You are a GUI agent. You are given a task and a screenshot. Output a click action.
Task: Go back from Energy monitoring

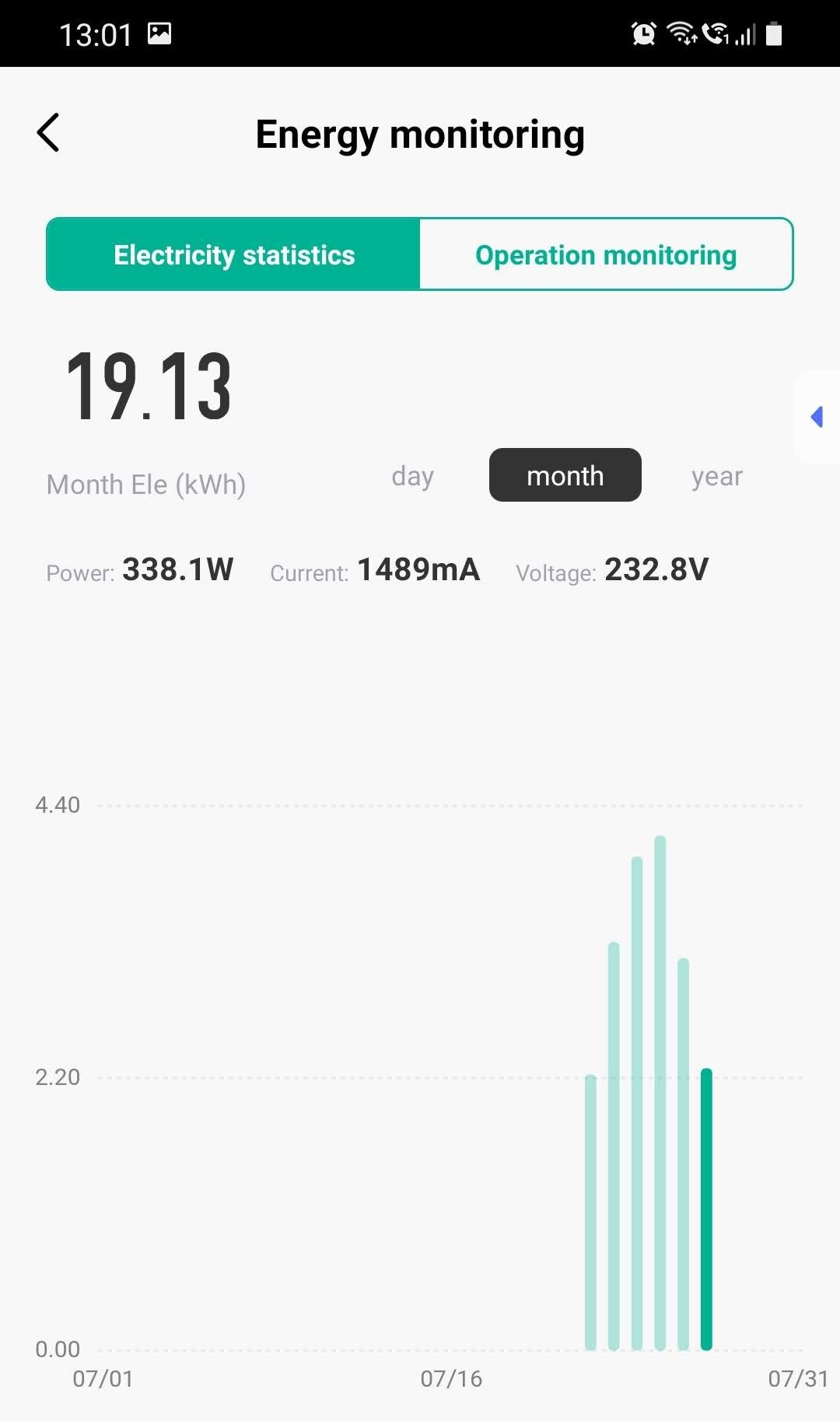tap(49, 133)
